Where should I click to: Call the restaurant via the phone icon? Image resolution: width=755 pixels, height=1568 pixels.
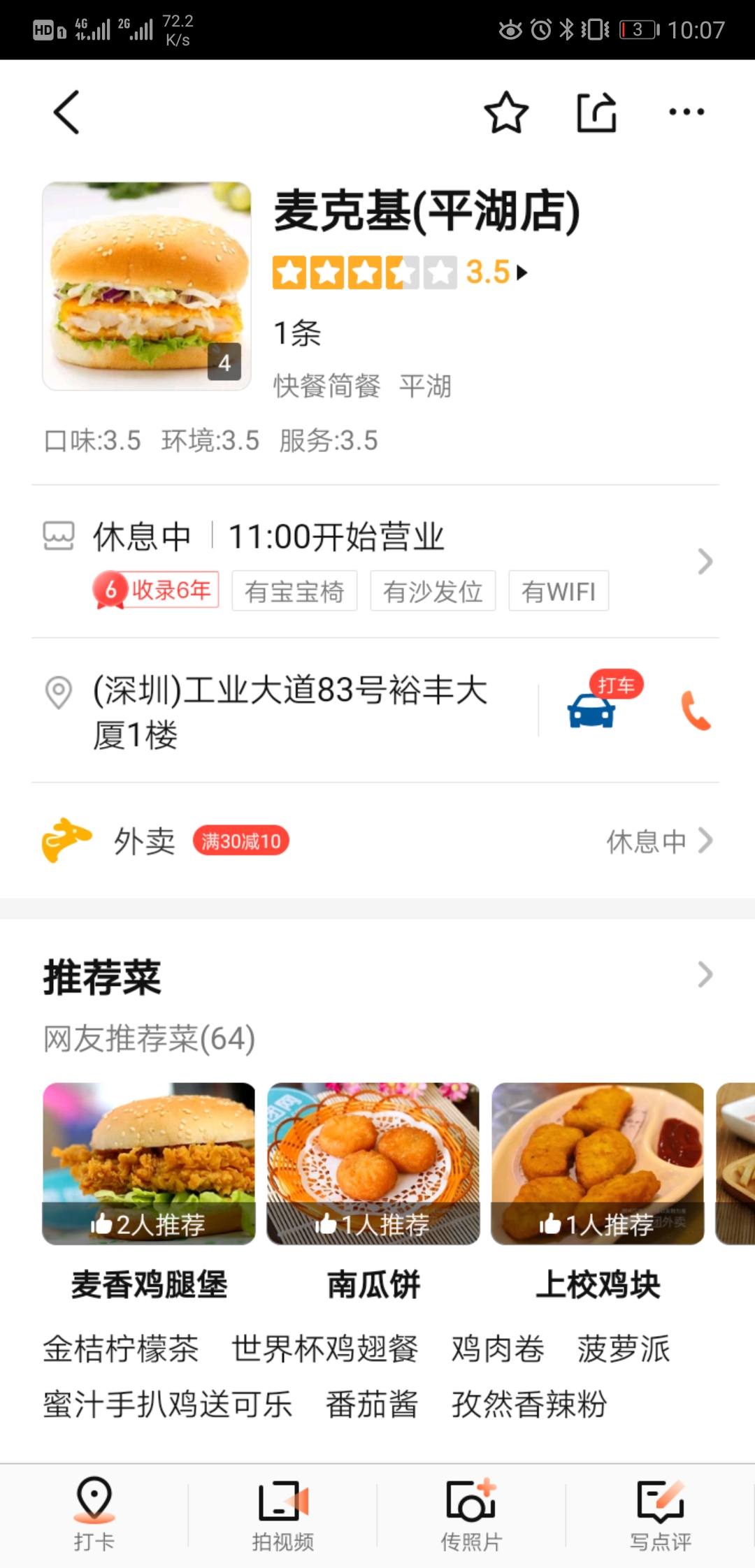(696, 711)
